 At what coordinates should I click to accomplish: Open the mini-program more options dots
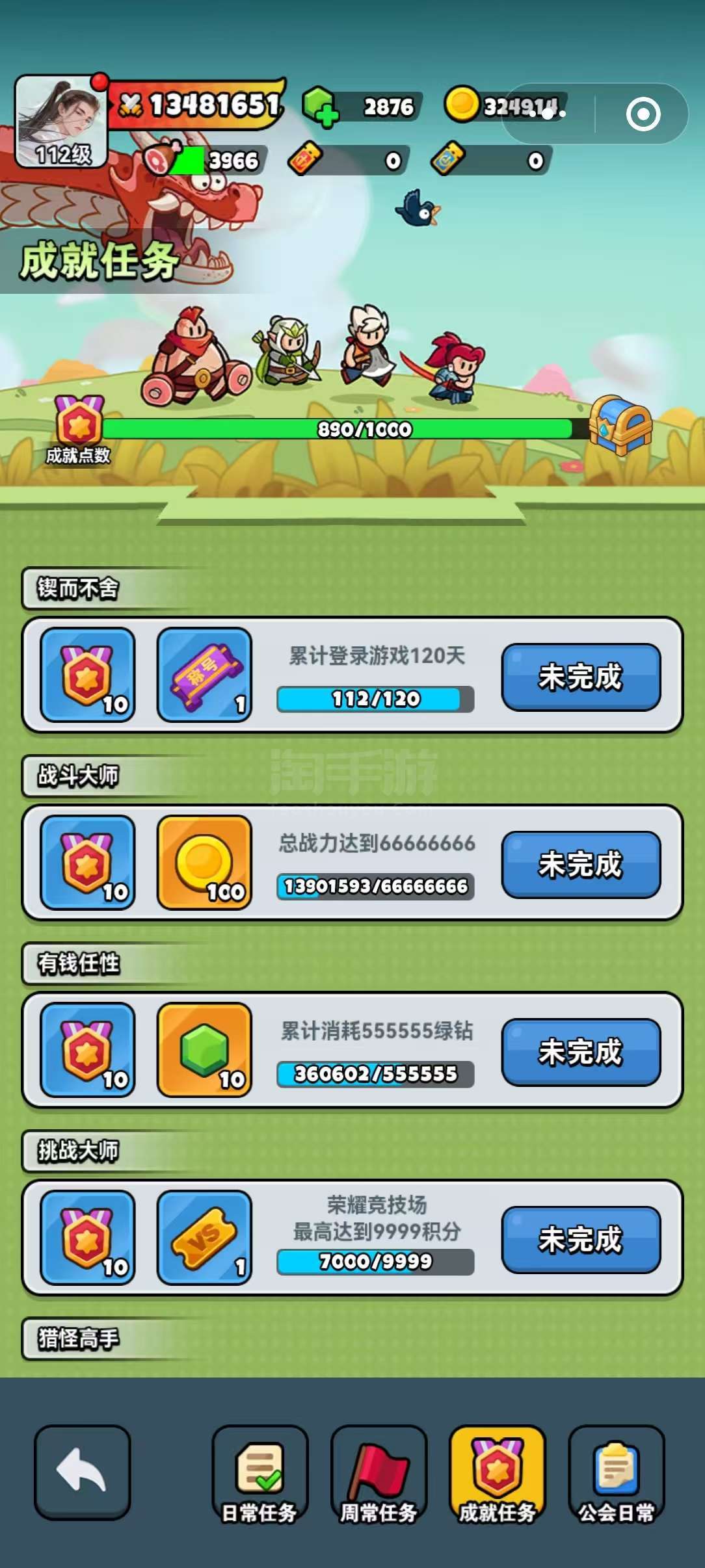tap(547, 114)
